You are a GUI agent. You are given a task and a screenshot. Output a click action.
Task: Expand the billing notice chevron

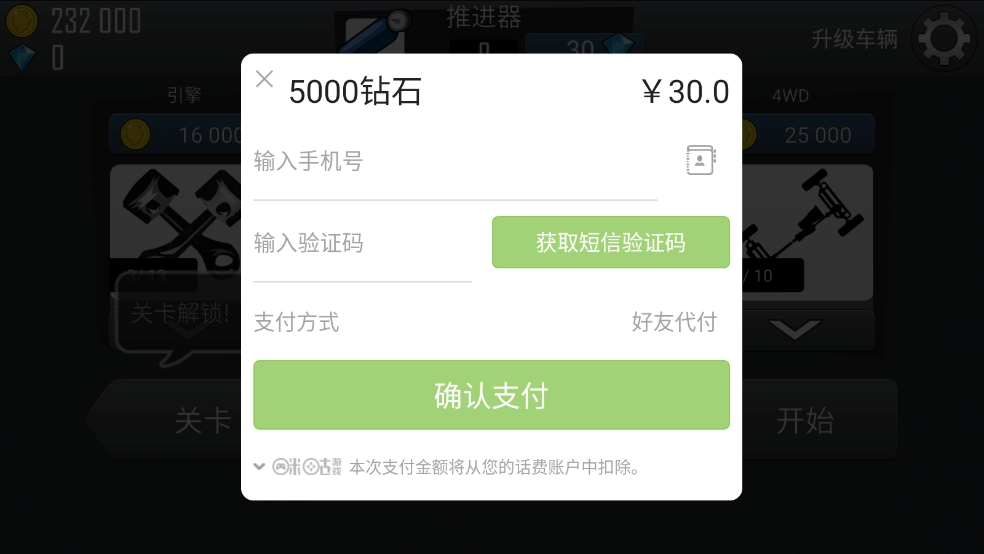[x=259, y=467]
